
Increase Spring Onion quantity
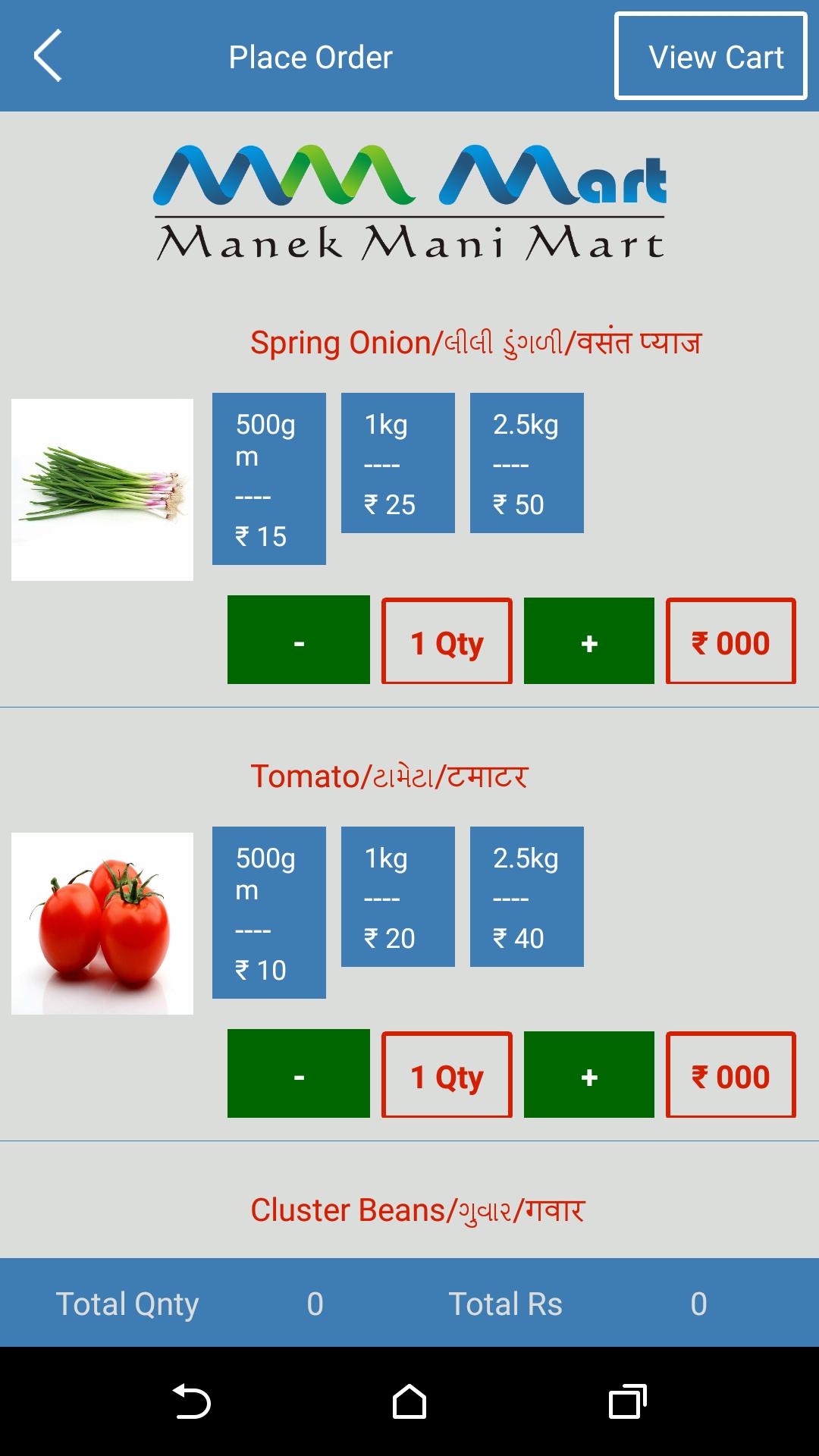click(588, 641)
